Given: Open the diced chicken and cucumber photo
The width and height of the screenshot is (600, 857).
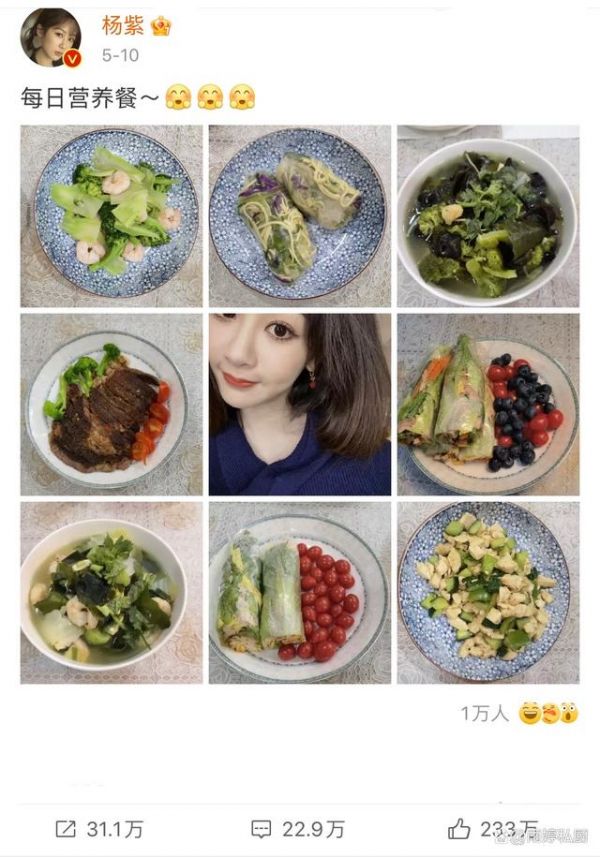Looking at the screenshot, I should [x=488, y=592].
